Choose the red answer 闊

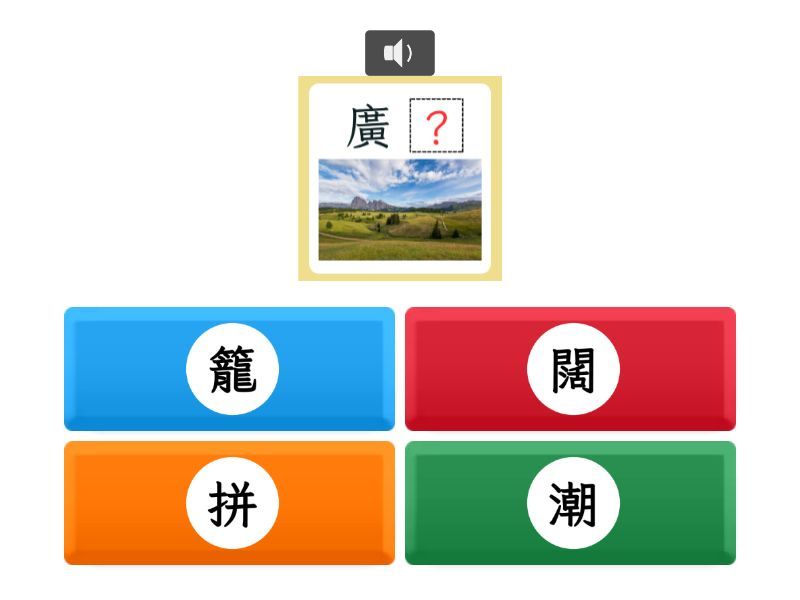tap(571, 369)
